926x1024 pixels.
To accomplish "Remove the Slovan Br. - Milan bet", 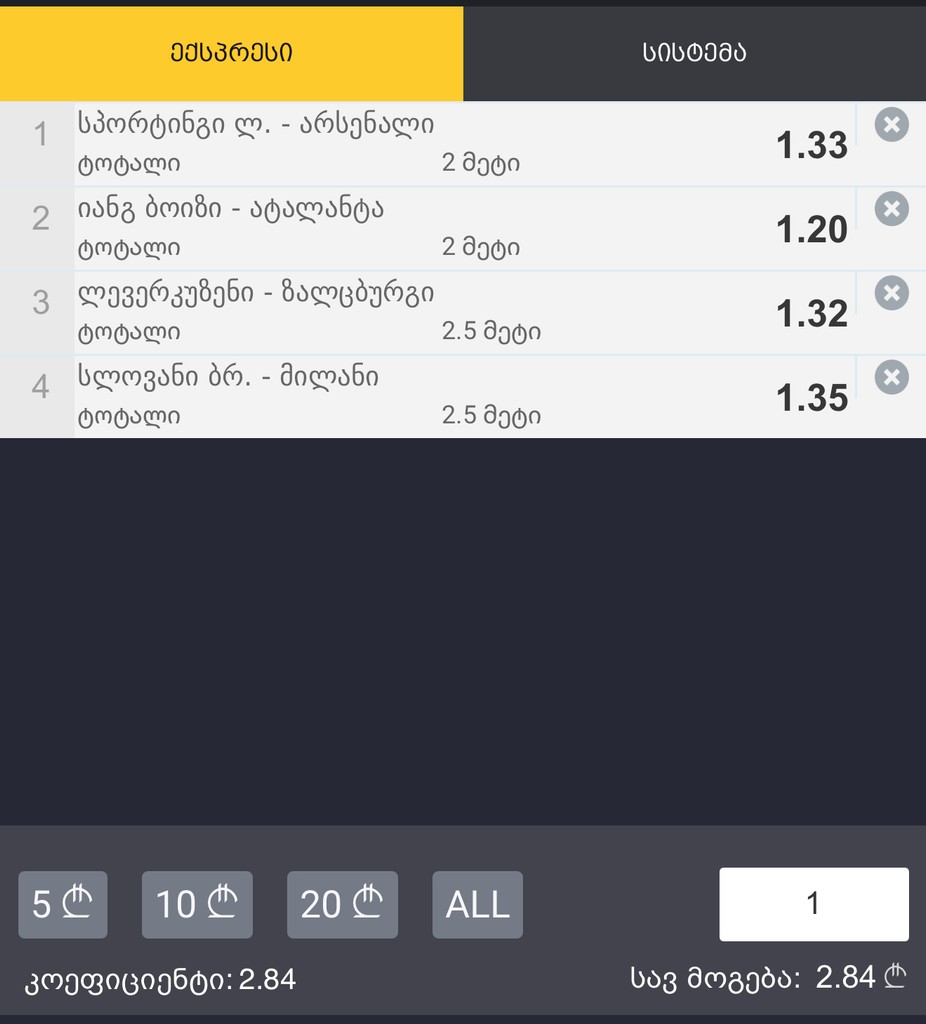I will pos(891,377).
